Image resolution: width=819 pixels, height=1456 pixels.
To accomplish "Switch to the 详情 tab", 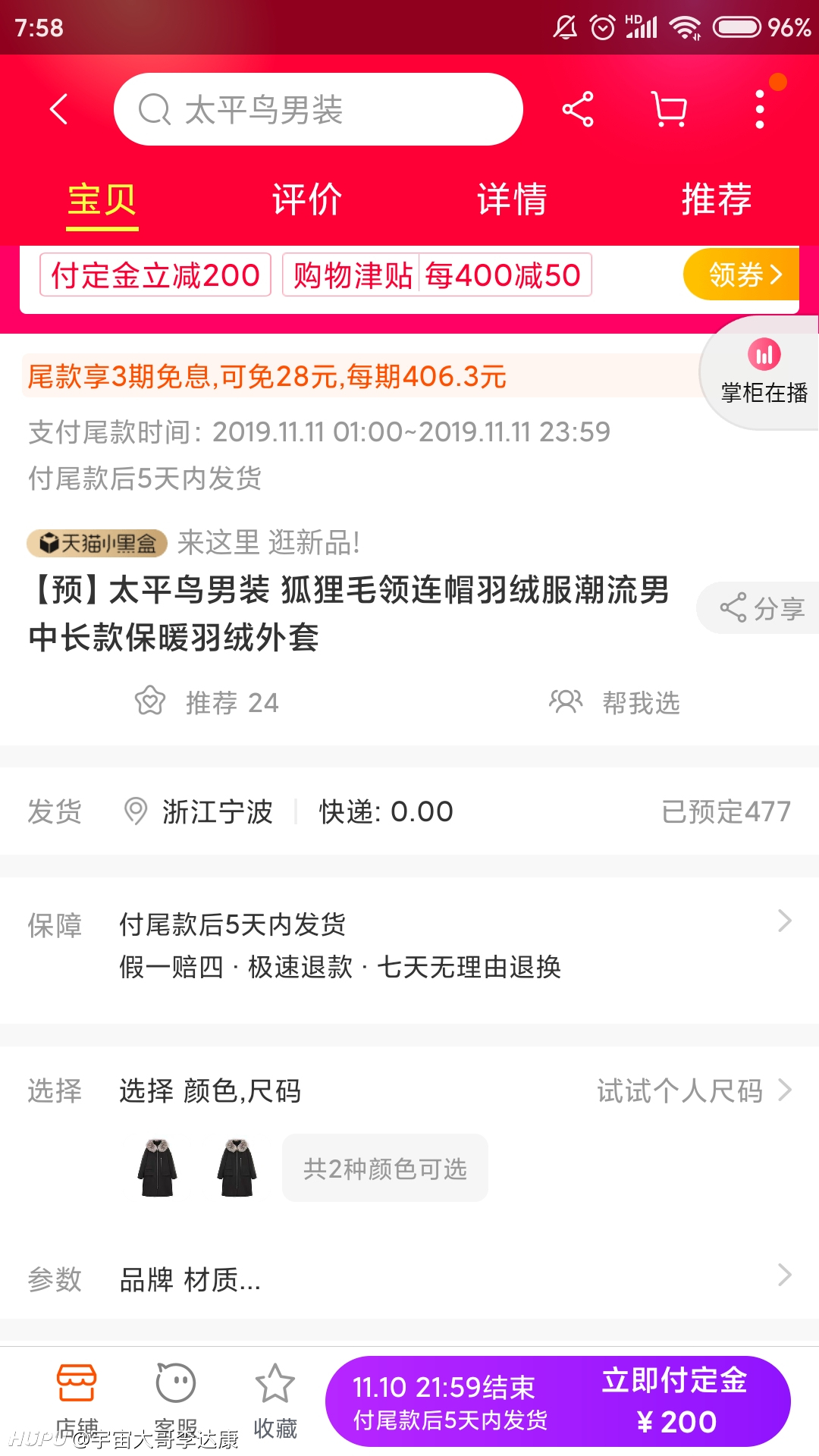I will pos(512,200).
